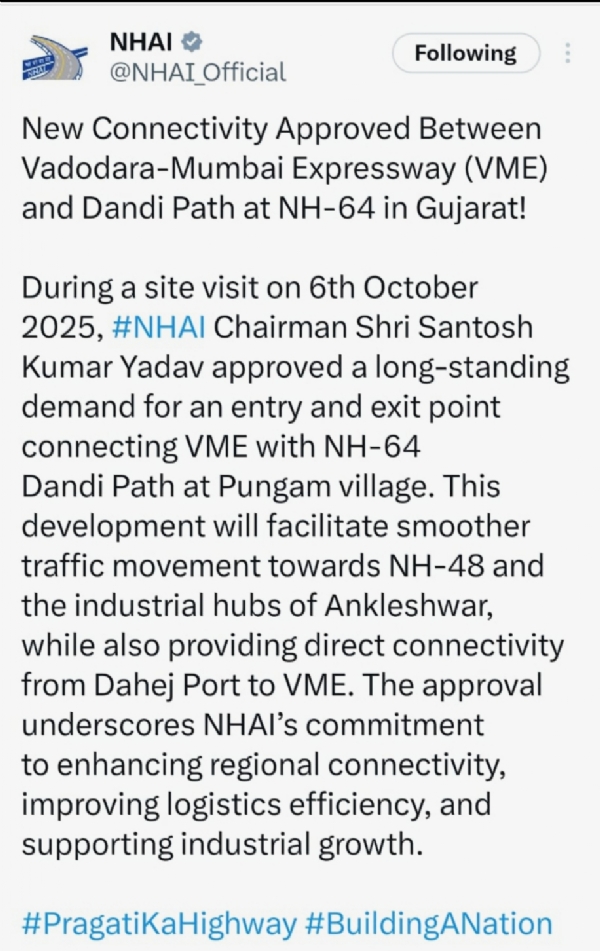The width and height of the screenshot is (600, 951).
Task: Tap the Following button
Action: pyautogui.click(x=465, y=53)
